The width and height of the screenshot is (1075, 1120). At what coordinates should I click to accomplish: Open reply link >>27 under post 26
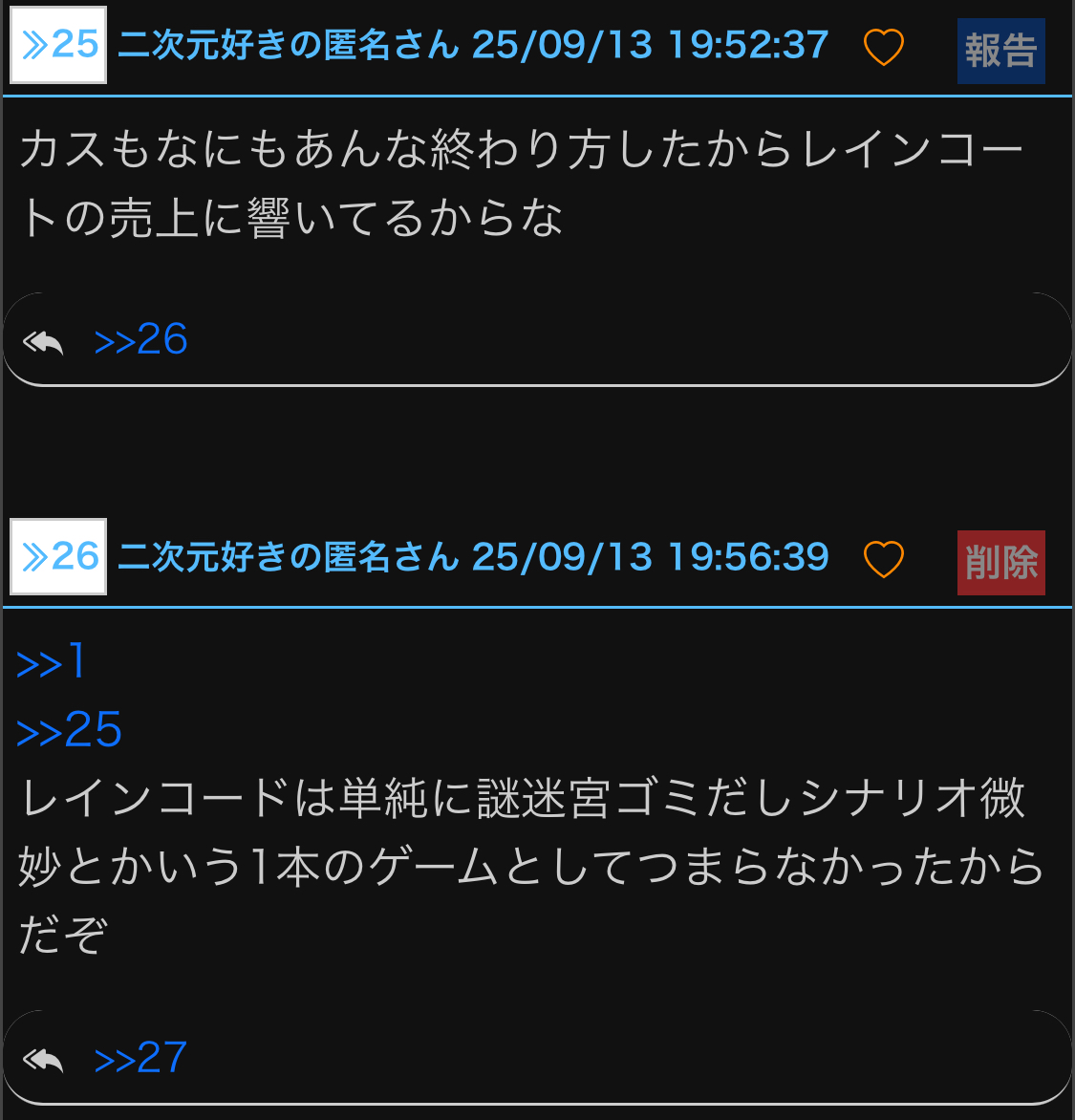click(x=140, y=1059)
